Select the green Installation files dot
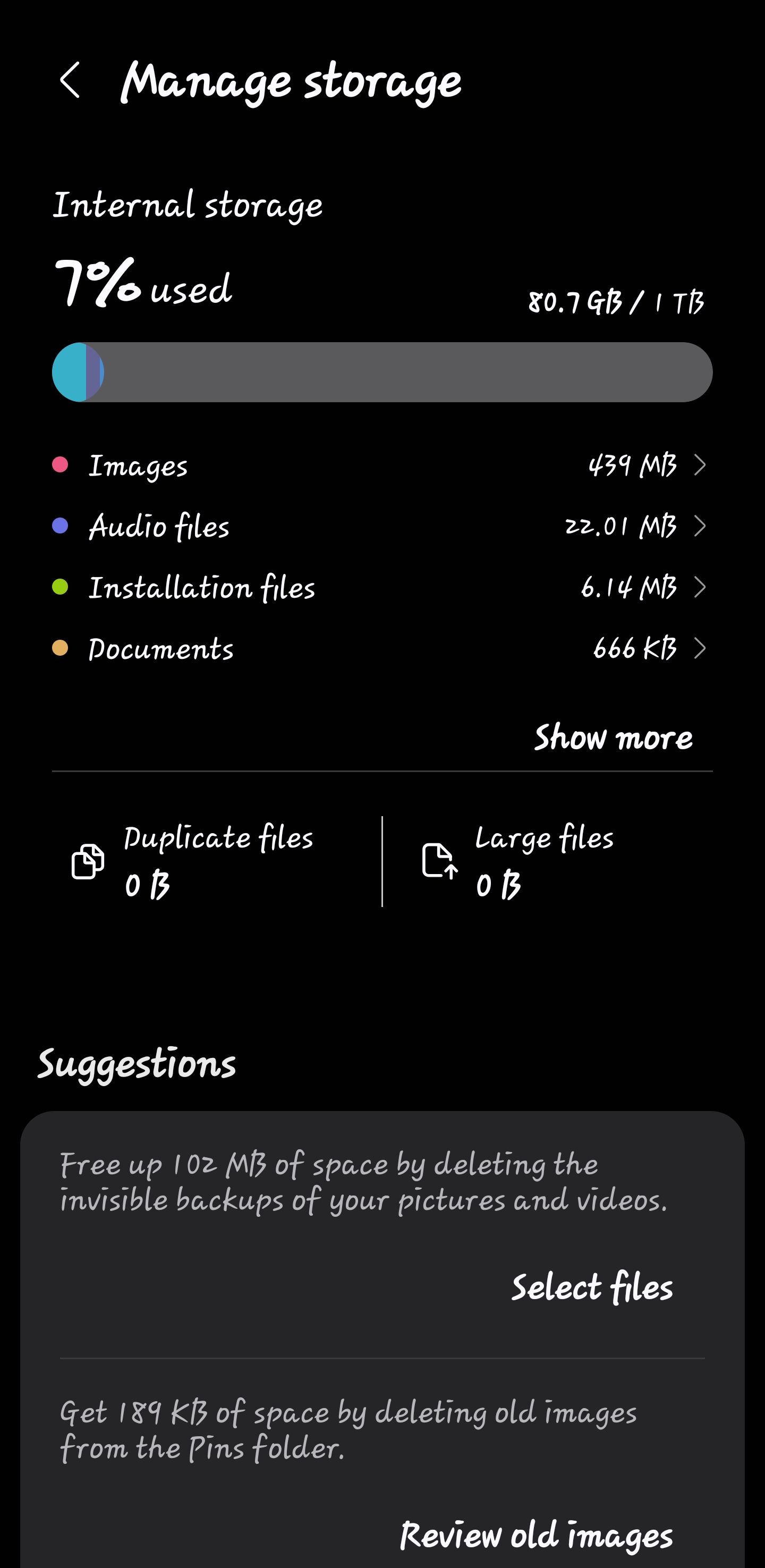Image resolution: width=765 pixels, height=1568 pixels. pyautogui.click(x=59, y=586)
